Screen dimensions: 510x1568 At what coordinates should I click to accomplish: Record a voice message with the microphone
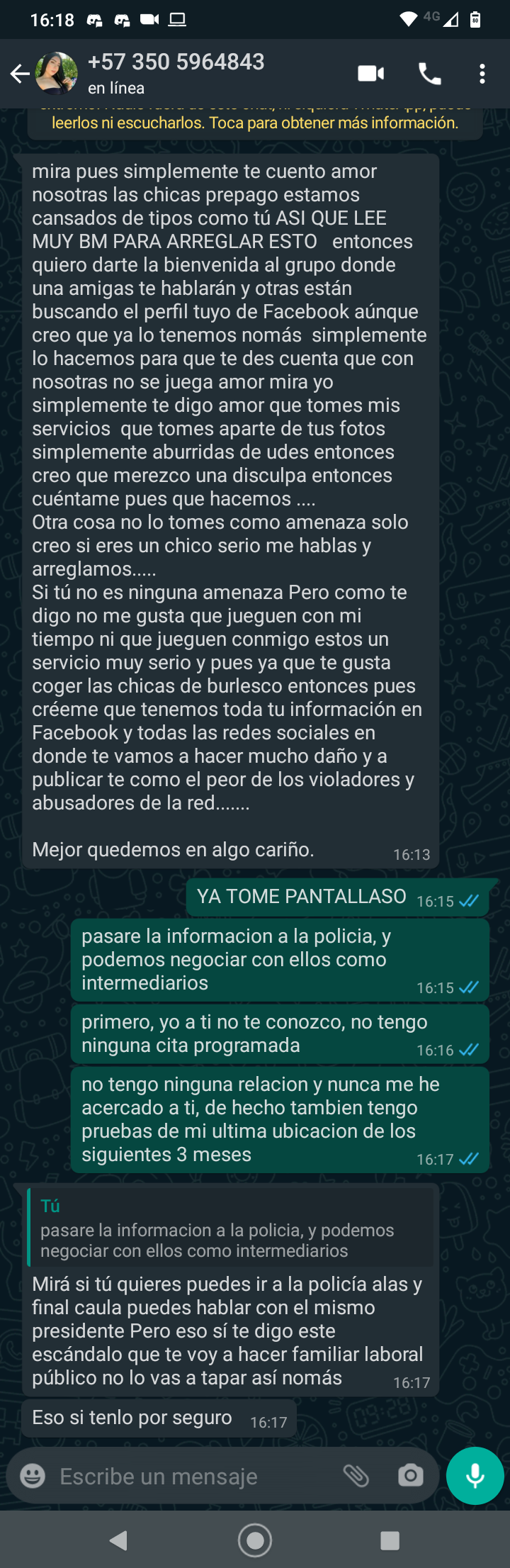pos(475,1476)
